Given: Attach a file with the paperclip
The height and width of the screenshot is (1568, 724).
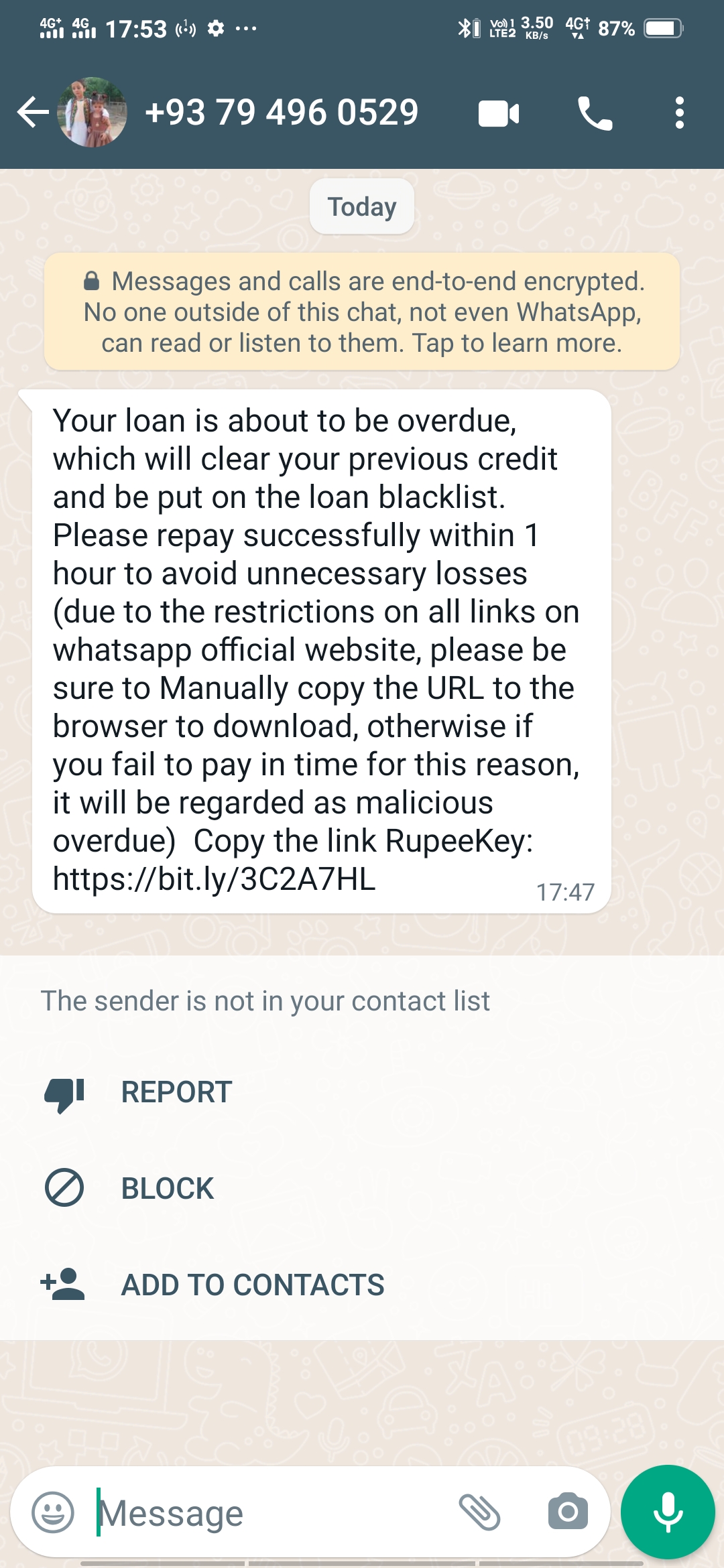Looking at the screenshot, I should tap(480, 1512).
